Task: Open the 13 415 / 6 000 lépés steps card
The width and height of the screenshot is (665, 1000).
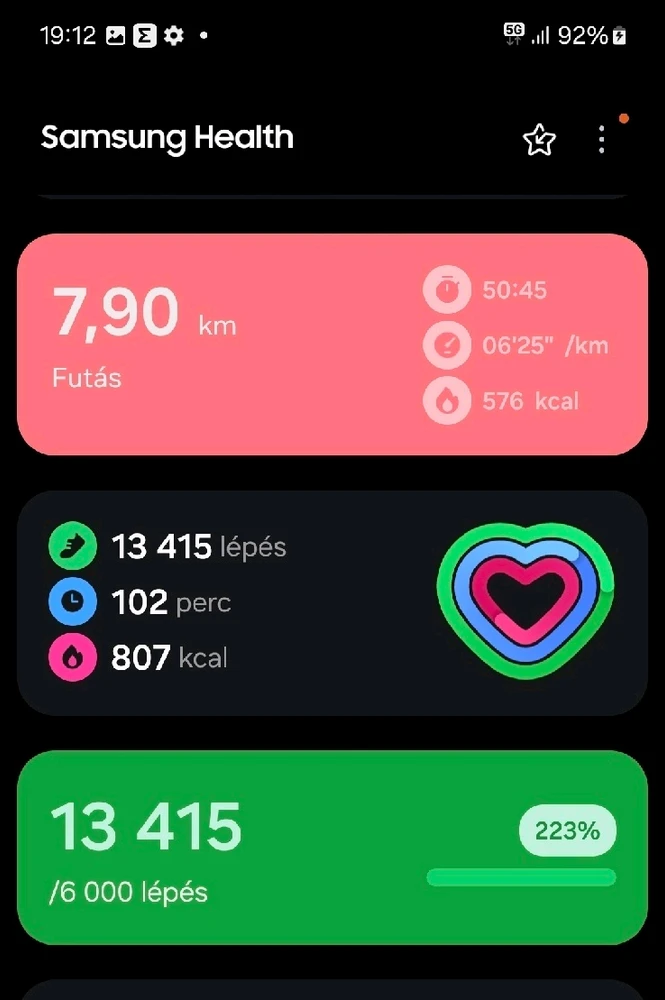Action: [332, 847]
